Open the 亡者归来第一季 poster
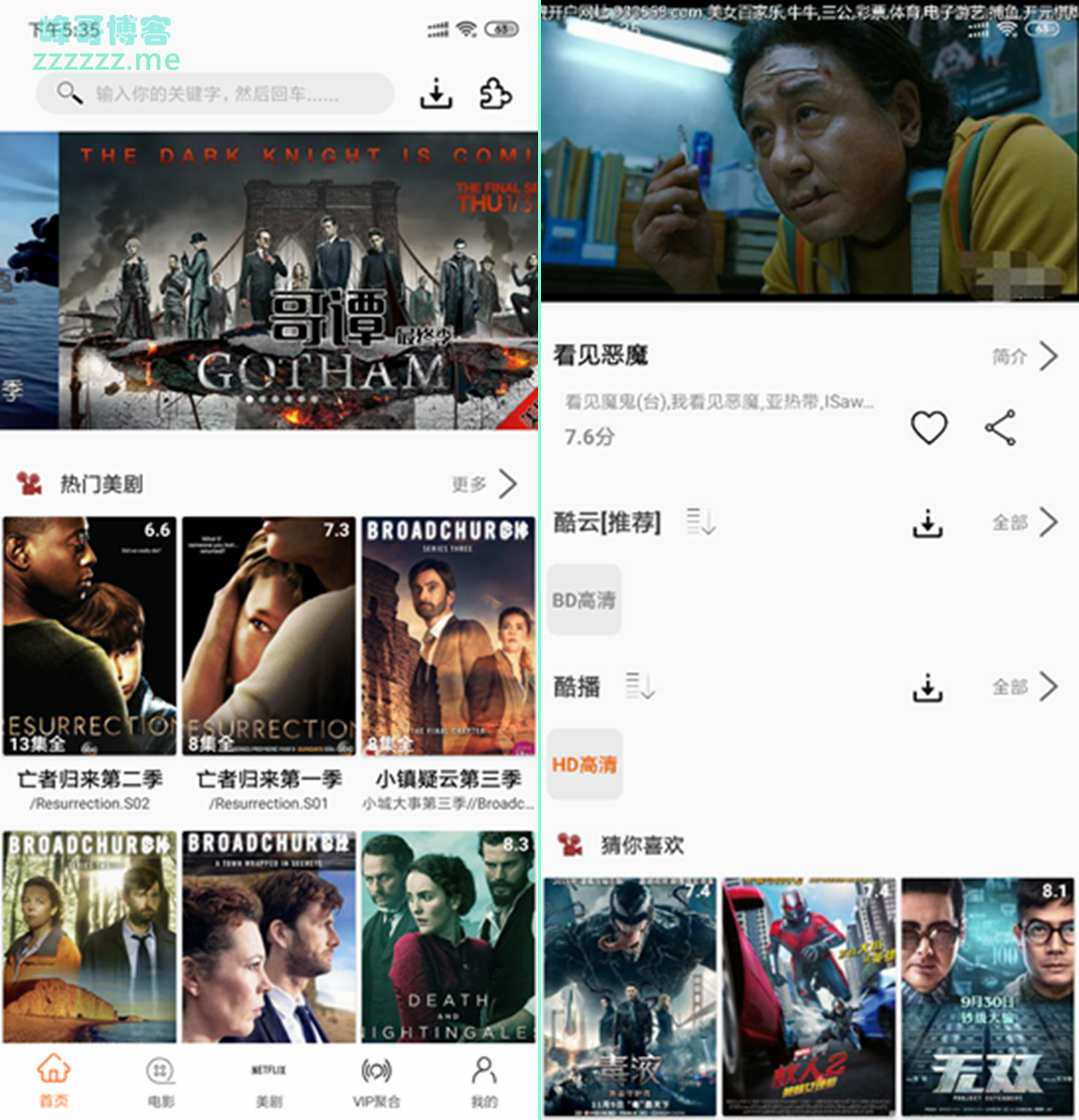Viewport: 1079px width, 1120px height. point(269,636)
